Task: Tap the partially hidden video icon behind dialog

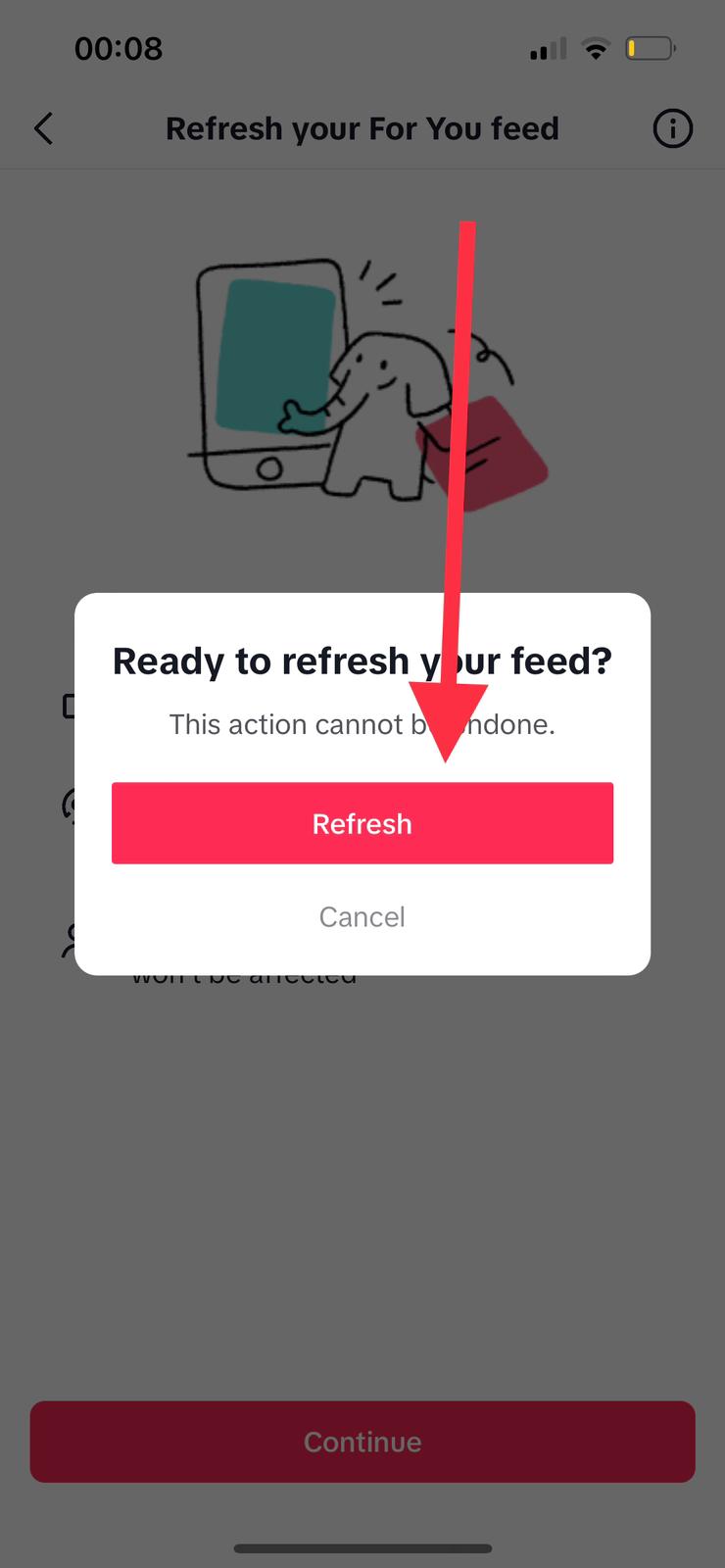Action: pos(71,706)
